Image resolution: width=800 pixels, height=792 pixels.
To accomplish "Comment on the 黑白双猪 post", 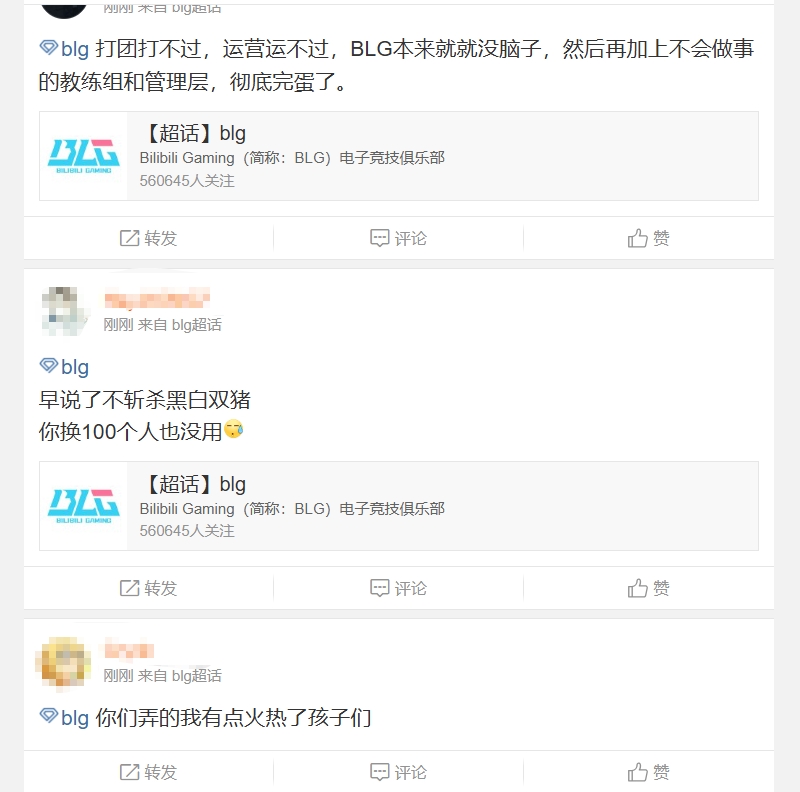I will [398, 588].
